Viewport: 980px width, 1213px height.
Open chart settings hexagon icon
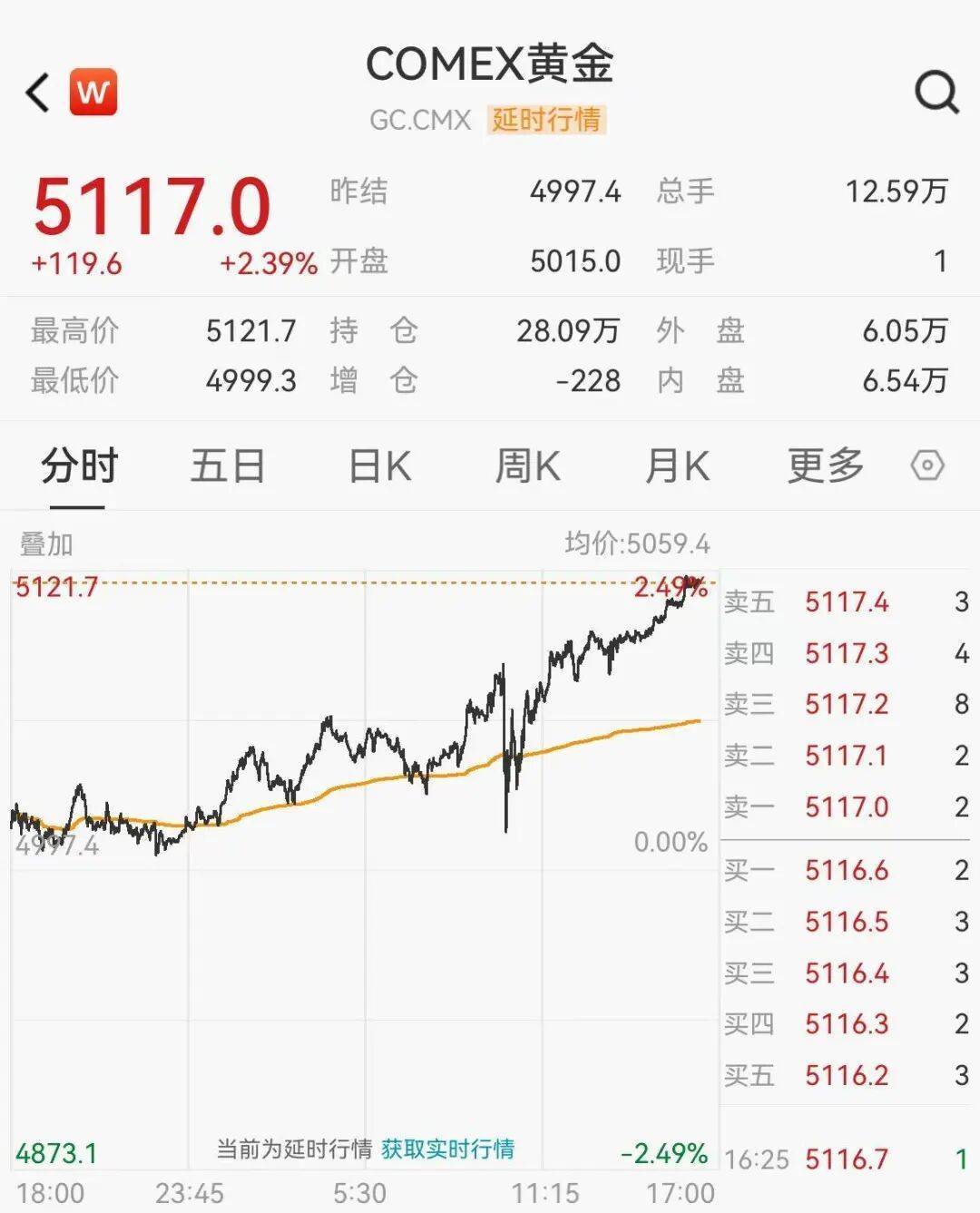(927, 466)
